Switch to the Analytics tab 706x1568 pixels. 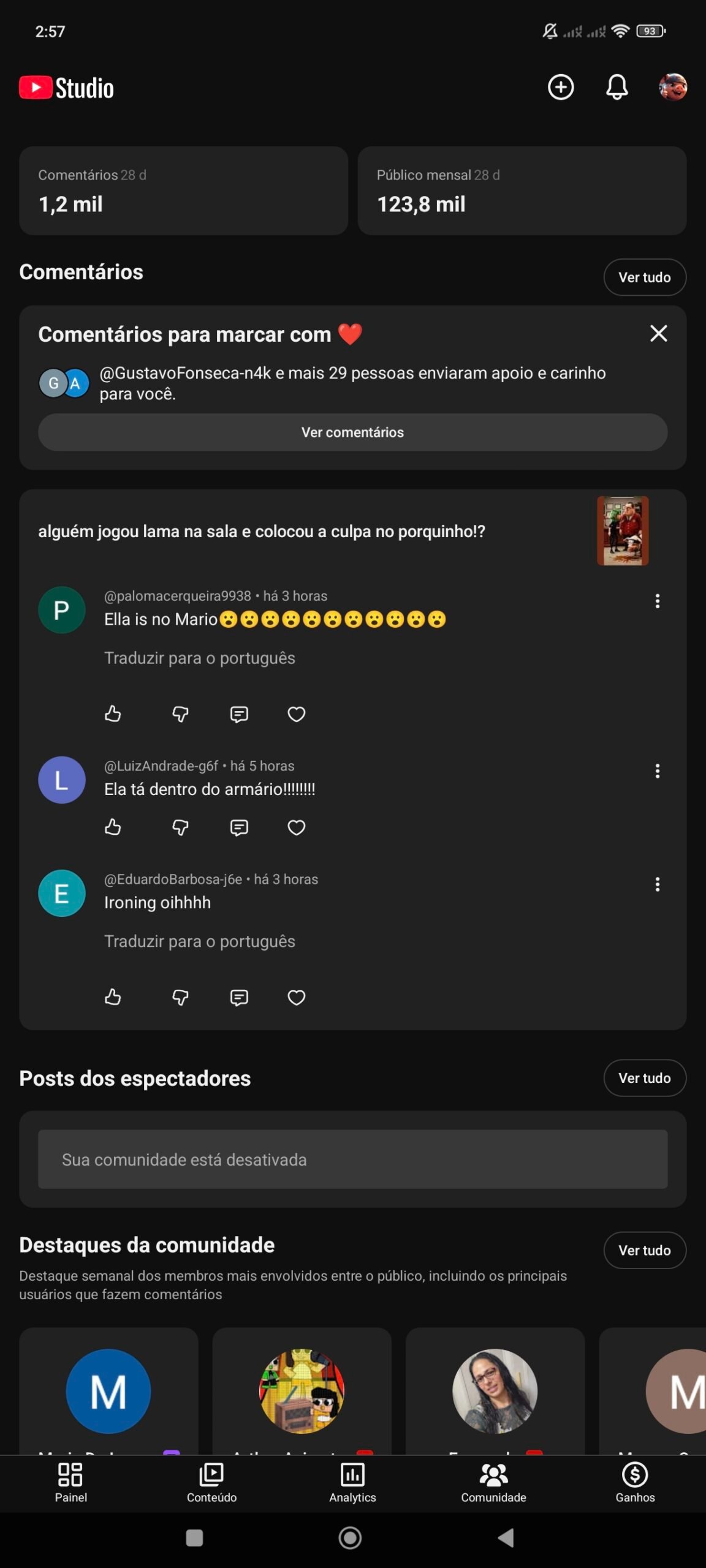pos(352,1482)
